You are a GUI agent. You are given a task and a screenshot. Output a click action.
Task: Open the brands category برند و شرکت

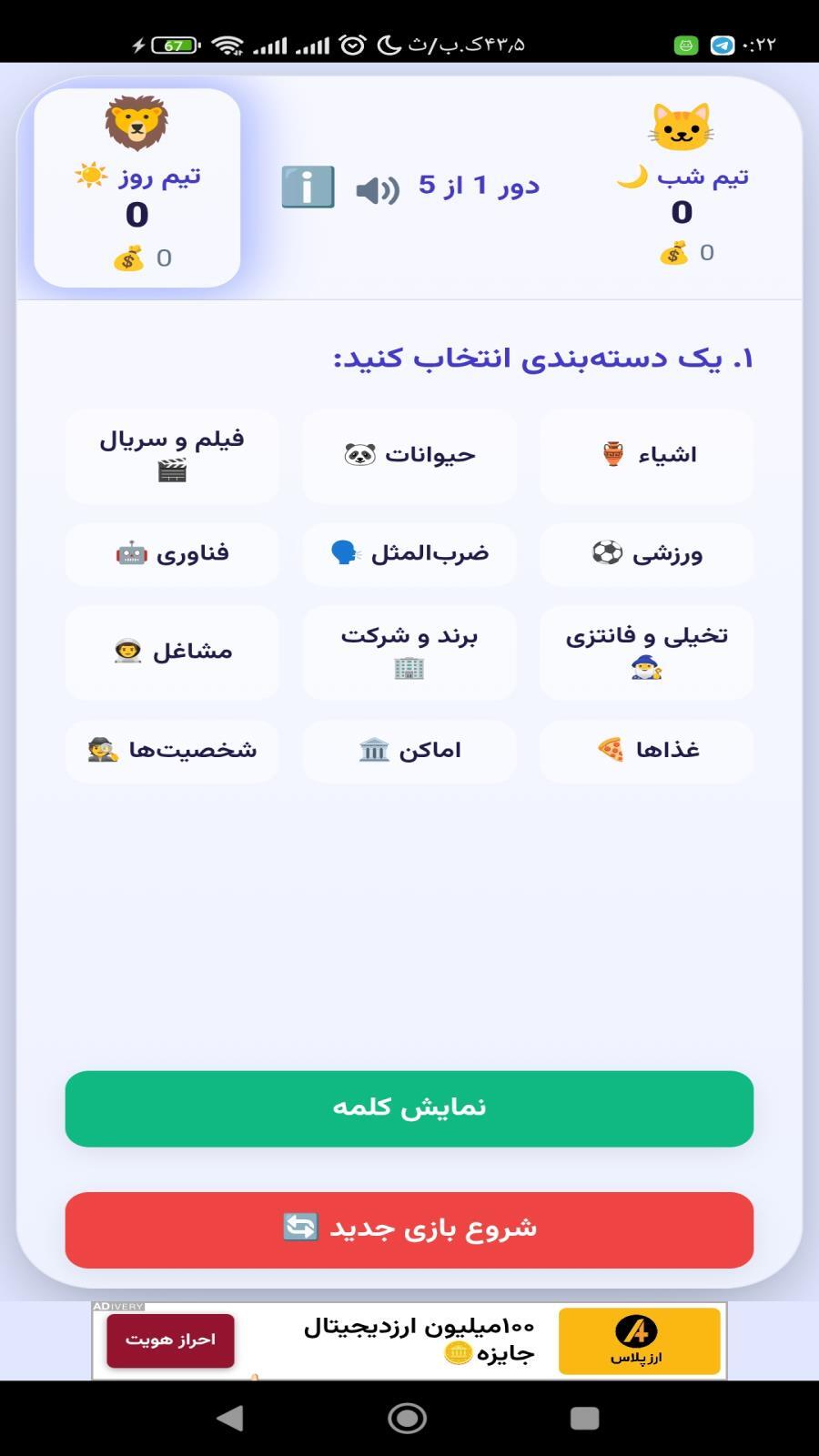[x=408, y=652]
